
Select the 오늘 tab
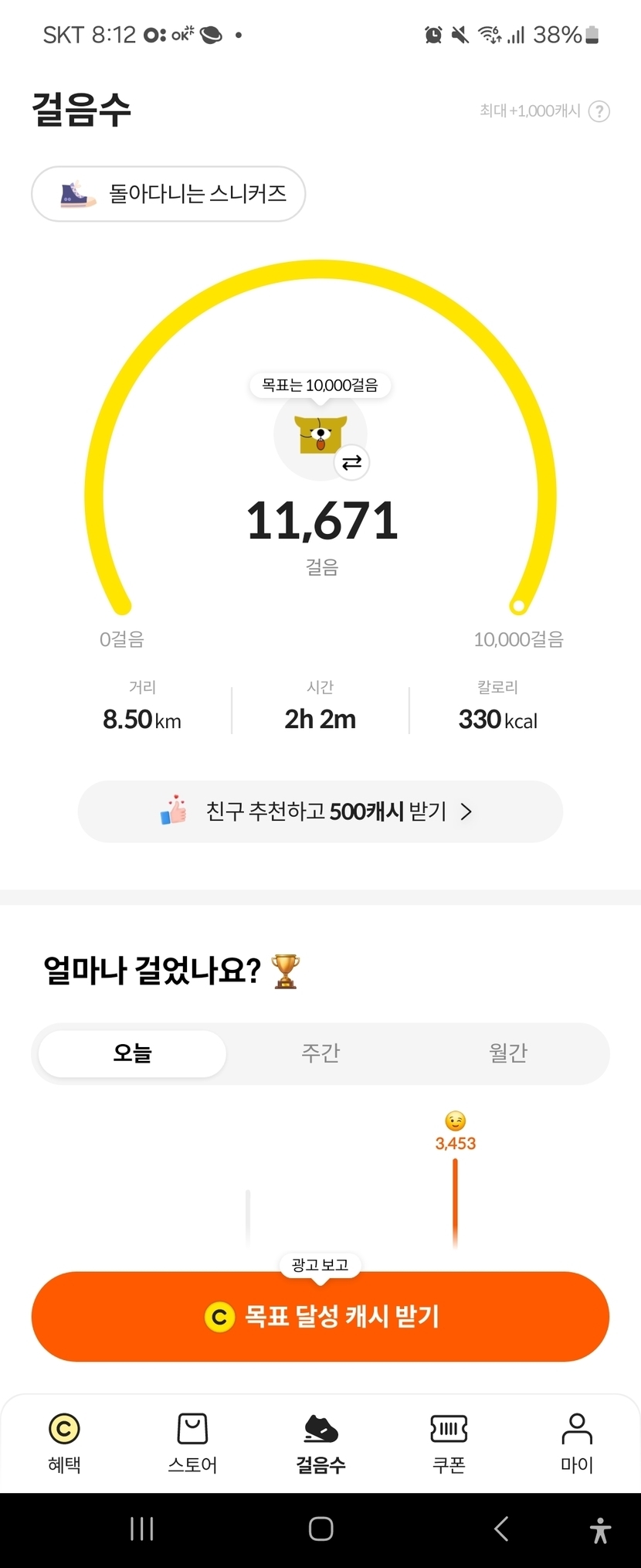(133, 1053)
